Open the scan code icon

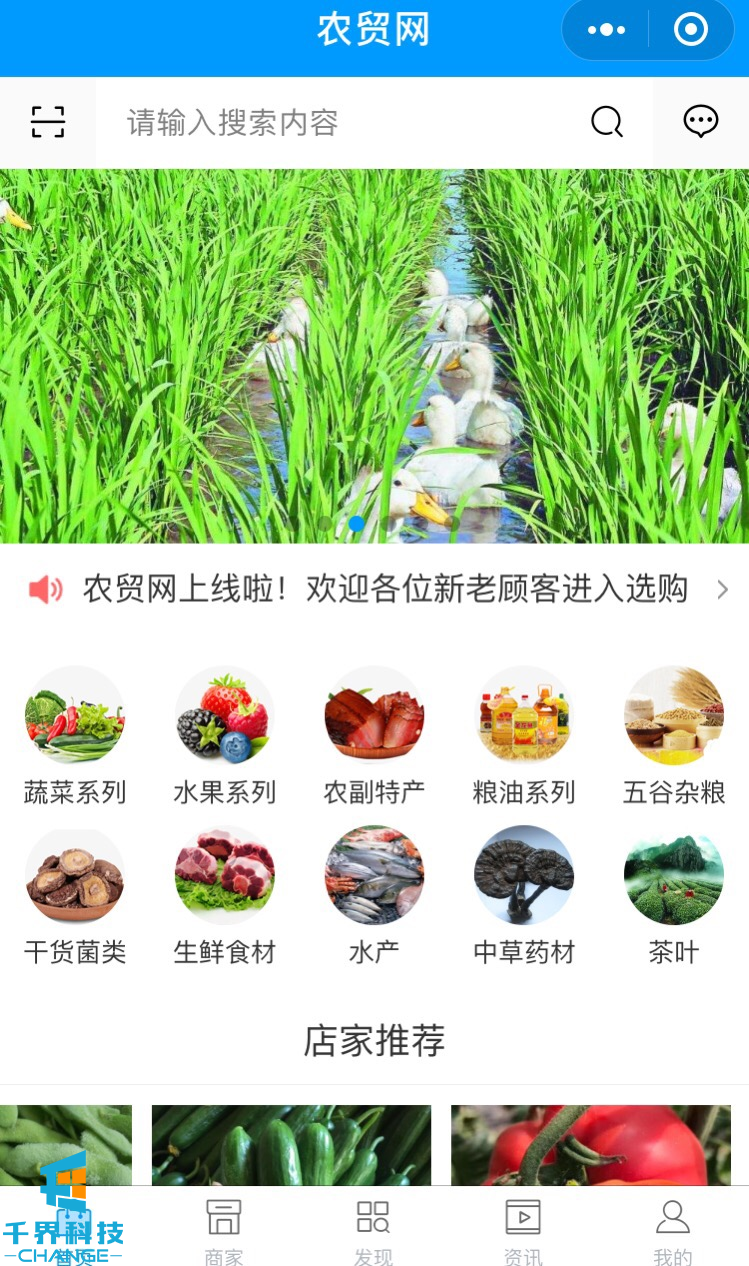coord(47,122)
